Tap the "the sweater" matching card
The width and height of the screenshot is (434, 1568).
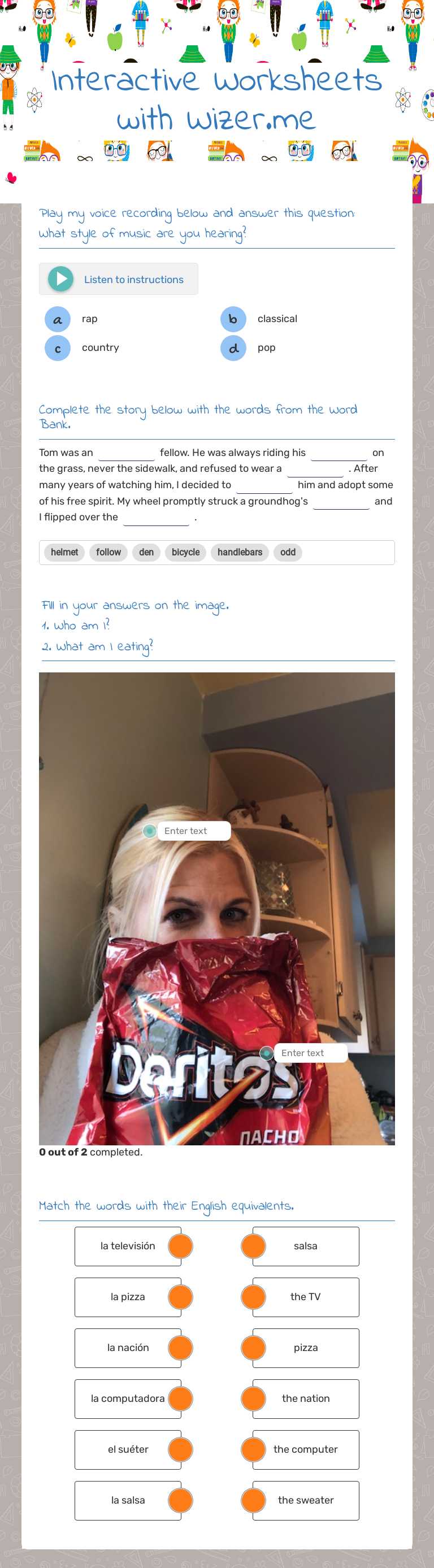pyautogui.click(x=306, y=1500)
